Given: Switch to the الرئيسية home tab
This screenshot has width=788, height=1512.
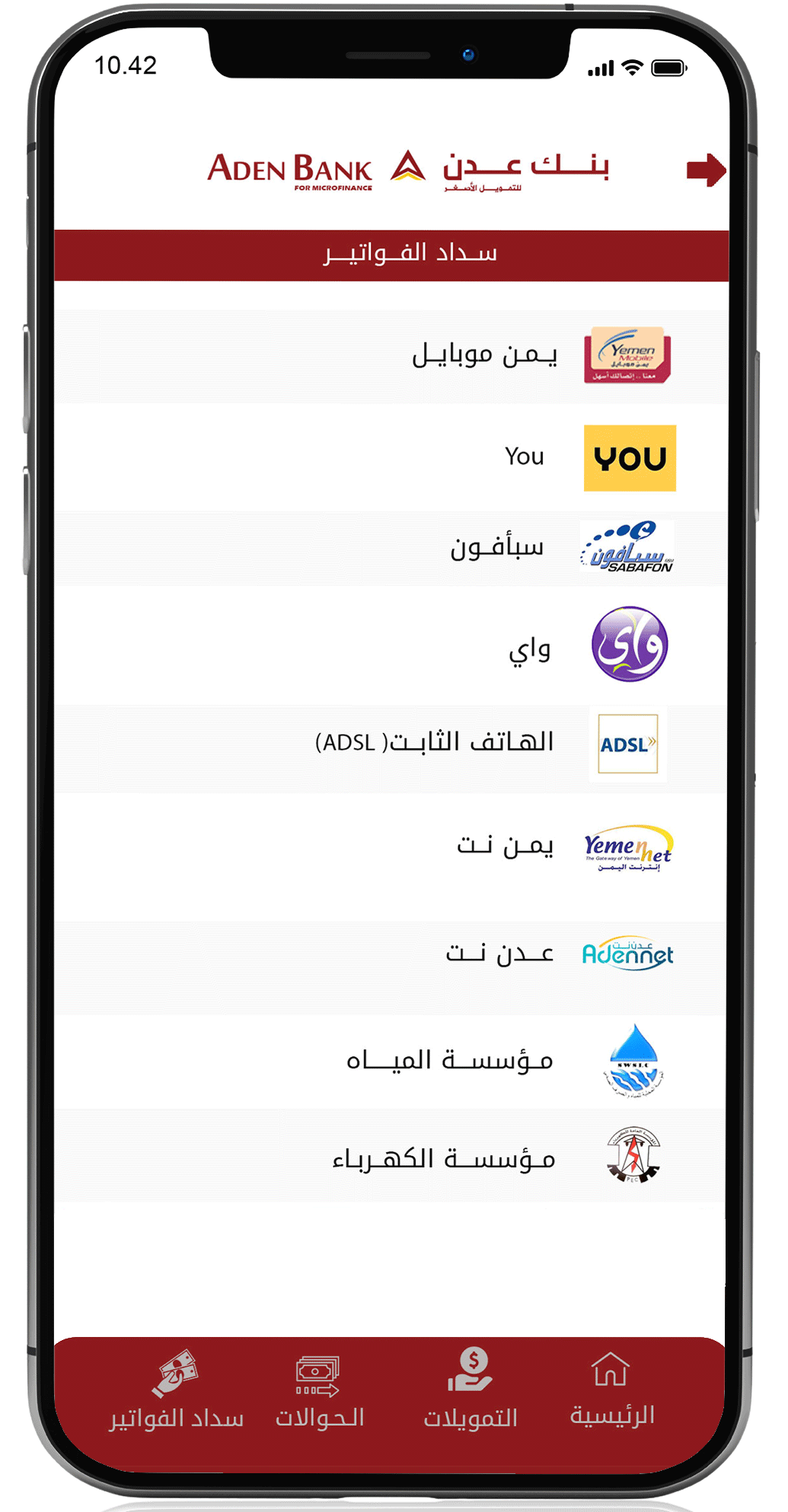Looking at the screenshot, I should (612, 1389).
